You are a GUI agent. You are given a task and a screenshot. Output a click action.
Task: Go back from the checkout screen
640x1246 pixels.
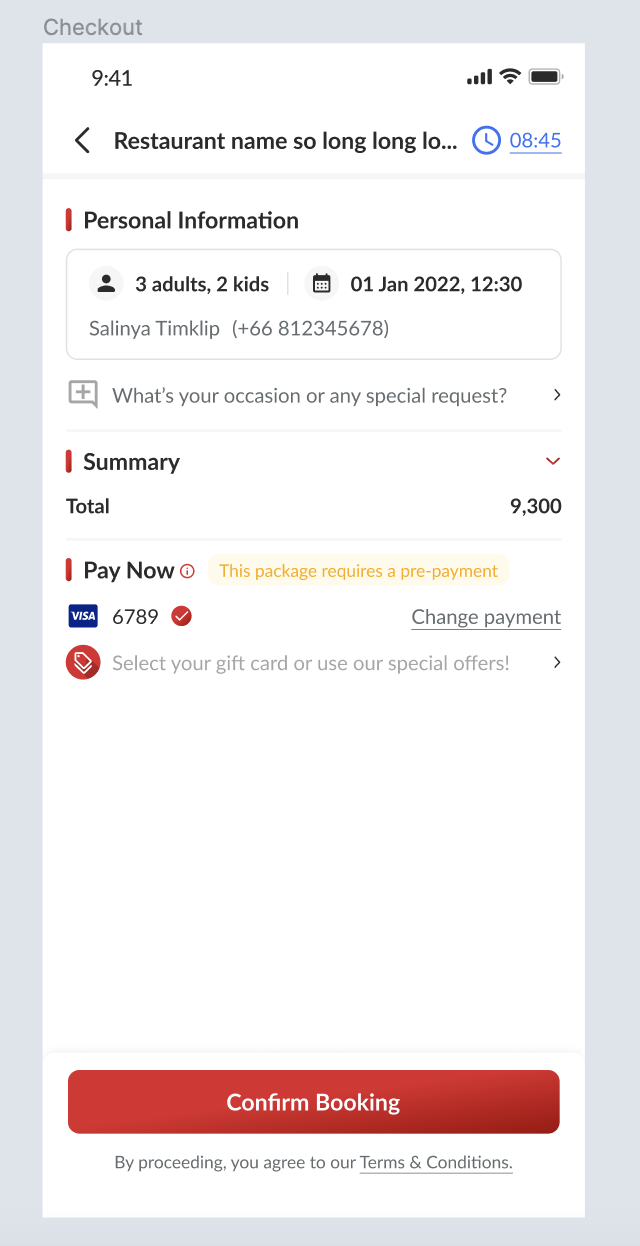click(x=83, y=141)
